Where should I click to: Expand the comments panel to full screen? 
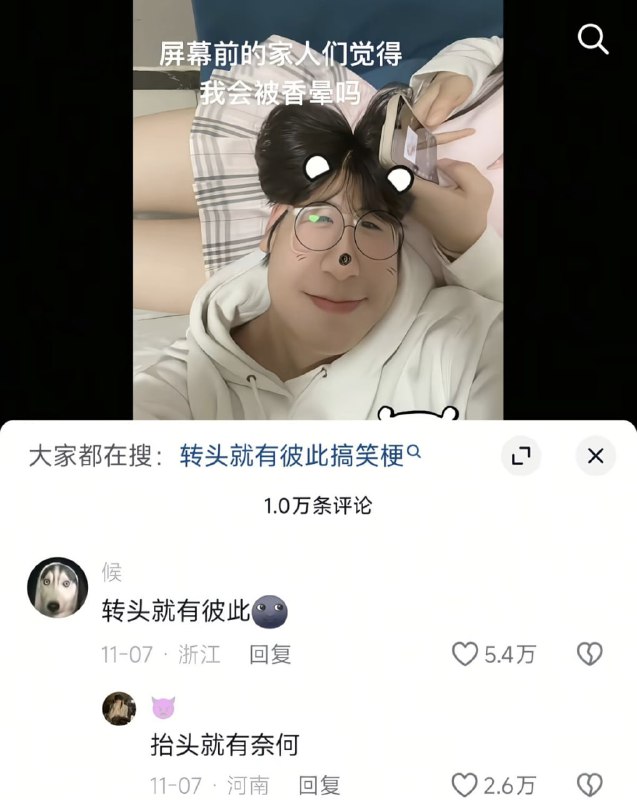pos(520,456)
